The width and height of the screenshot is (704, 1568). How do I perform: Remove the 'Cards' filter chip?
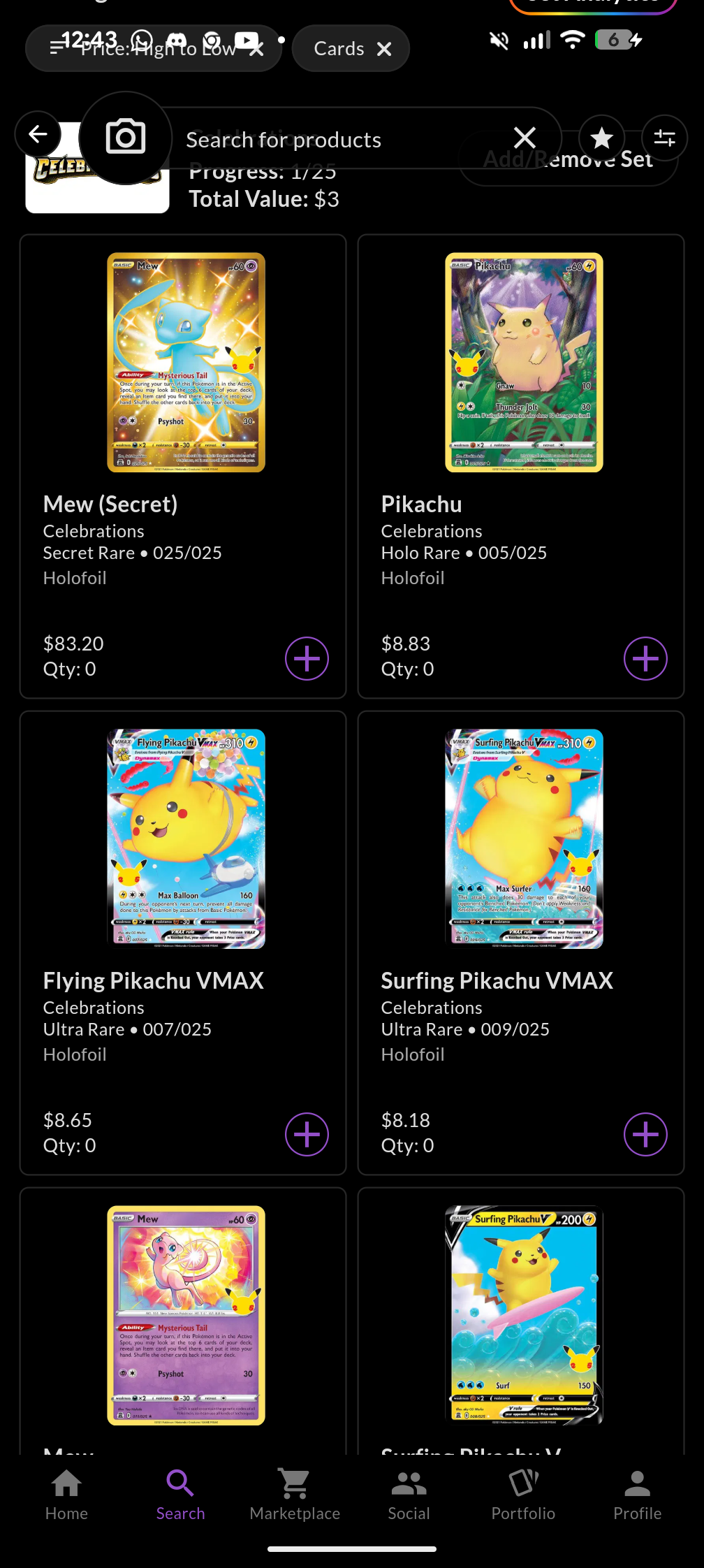click(x=383, y=48)
